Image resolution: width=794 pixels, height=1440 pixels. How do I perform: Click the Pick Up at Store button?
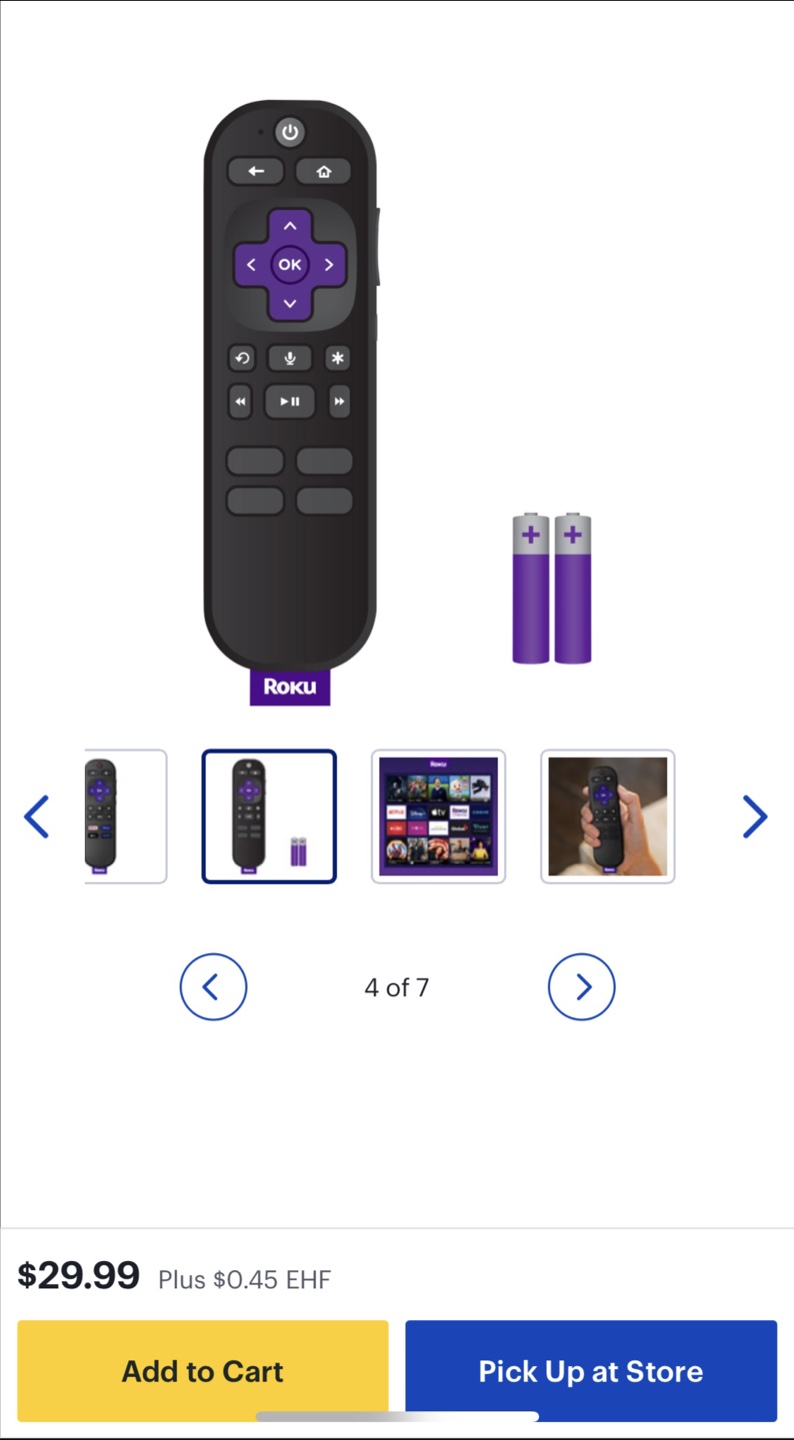[x=590, y=1371]
